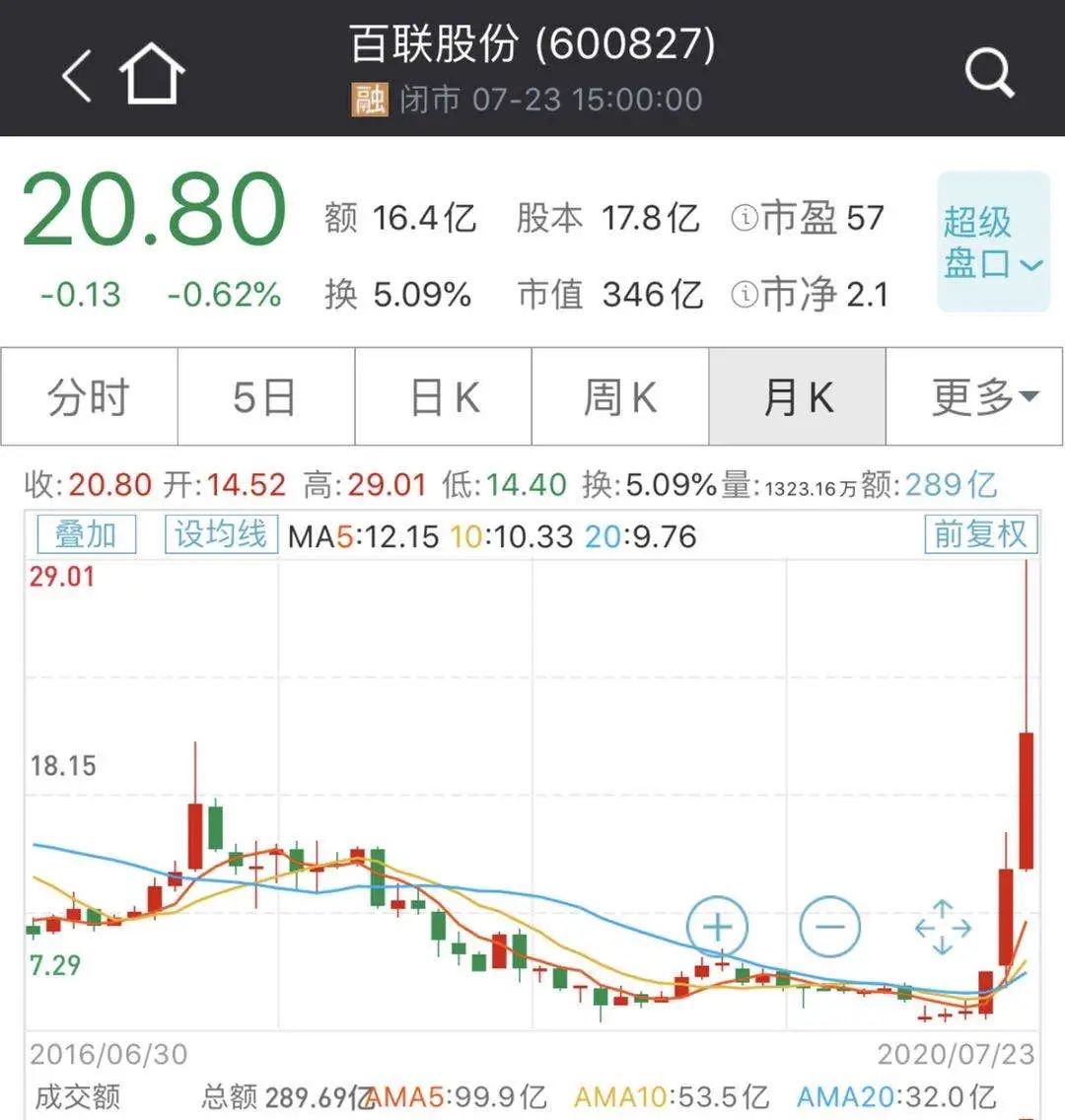Open the home icon in header

[x=152, y=75]
